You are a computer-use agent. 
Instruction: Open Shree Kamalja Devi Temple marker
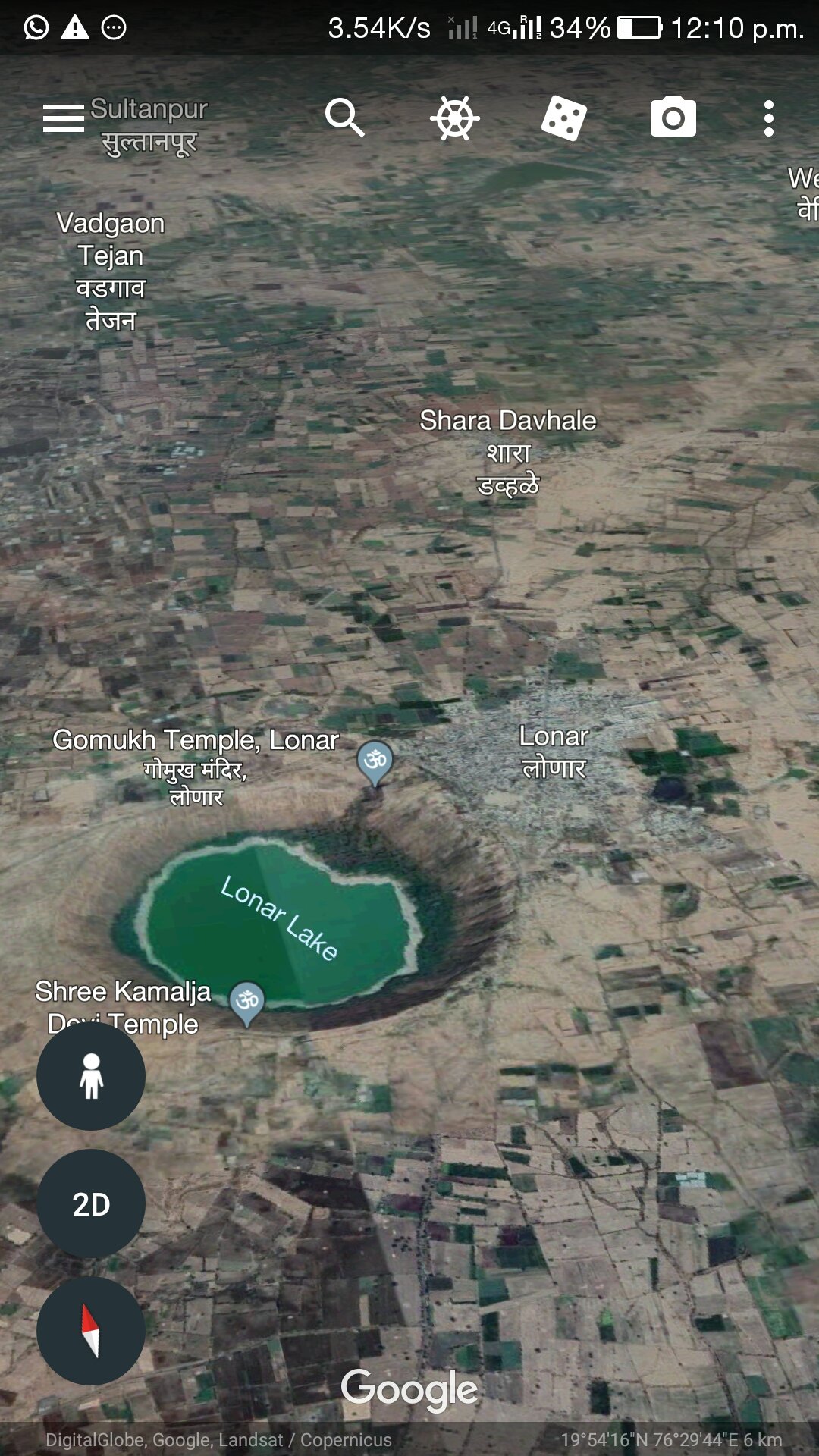coord(247,1003)
